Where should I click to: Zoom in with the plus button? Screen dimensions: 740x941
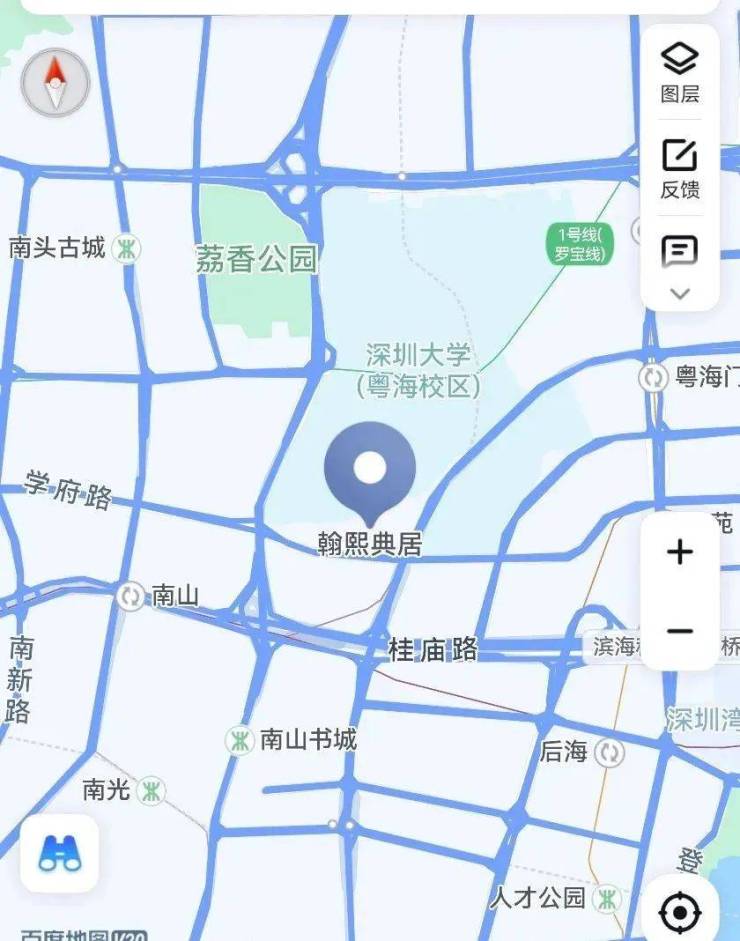[x=680, y=552]
